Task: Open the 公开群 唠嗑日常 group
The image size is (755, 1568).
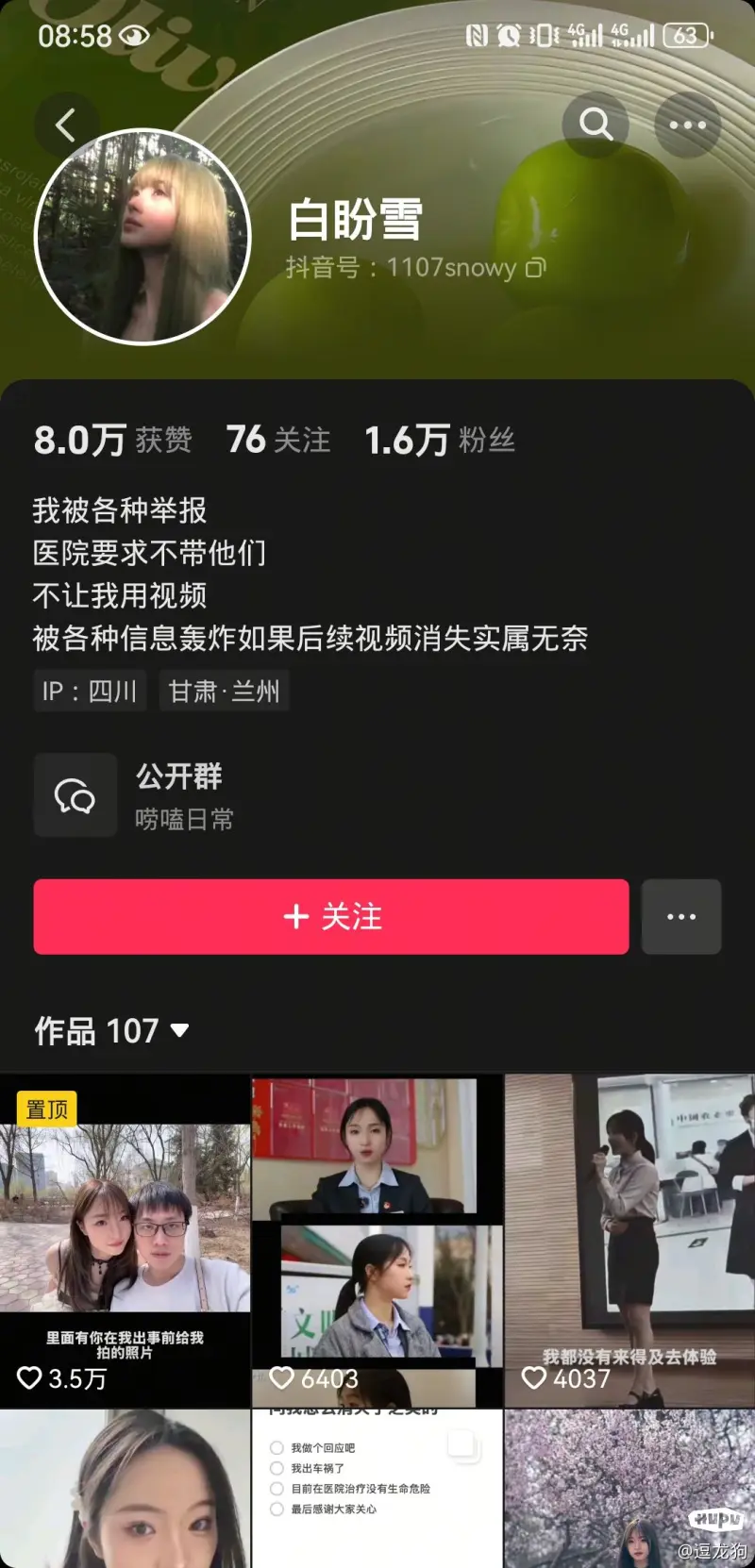Action: click(179, 796)
